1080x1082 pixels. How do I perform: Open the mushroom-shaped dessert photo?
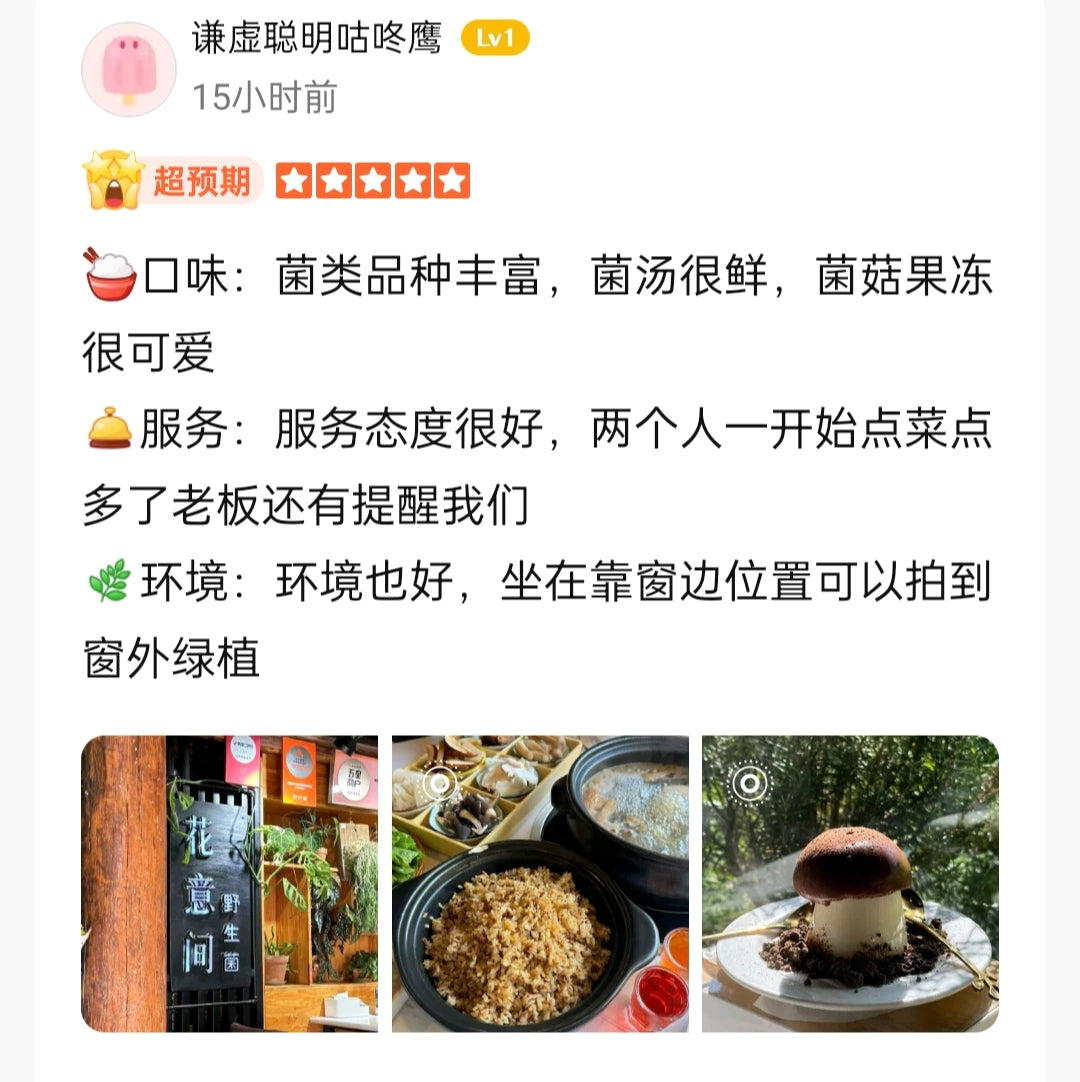[850, 884]
